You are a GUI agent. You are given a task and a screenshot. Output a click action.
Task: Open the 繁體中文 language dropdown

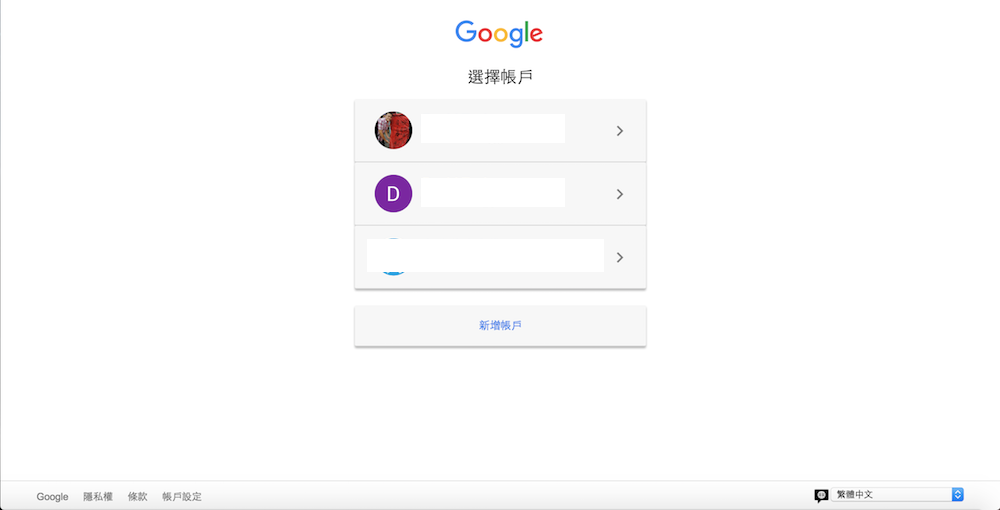pos(897,495)
